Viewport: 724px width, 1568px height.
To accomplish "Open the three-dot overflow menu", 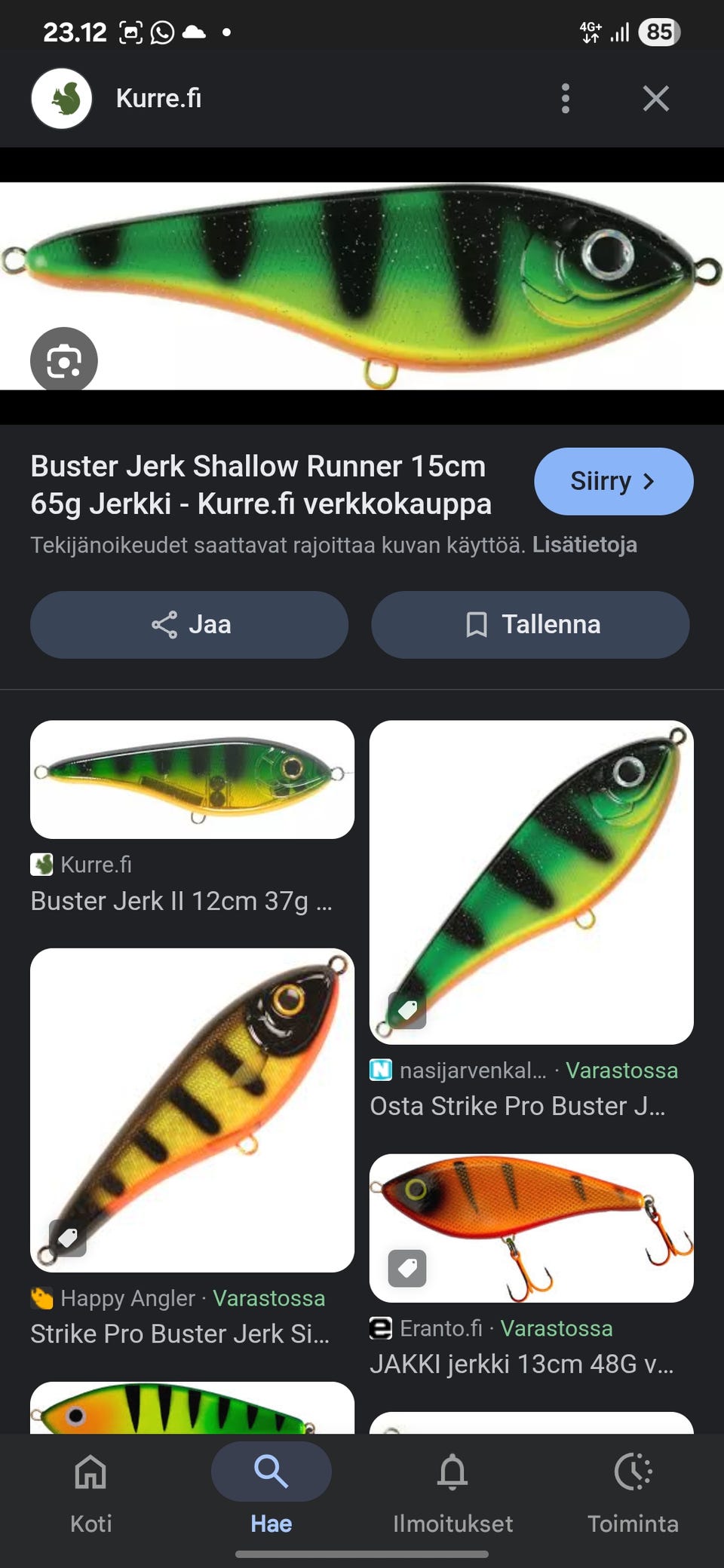I will coord(566,98).
